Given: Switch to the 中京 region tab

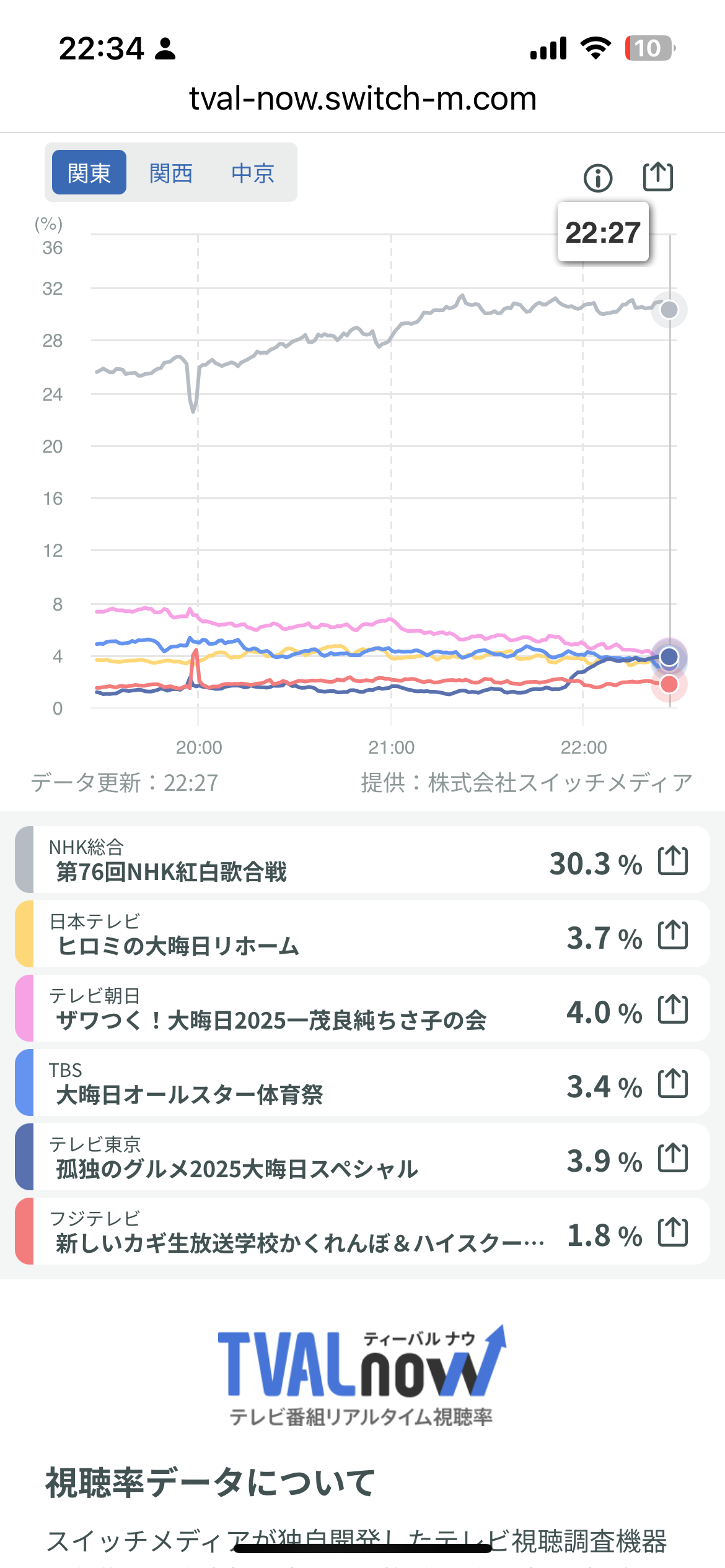Looking at the screenshot, I should [253, 173].
